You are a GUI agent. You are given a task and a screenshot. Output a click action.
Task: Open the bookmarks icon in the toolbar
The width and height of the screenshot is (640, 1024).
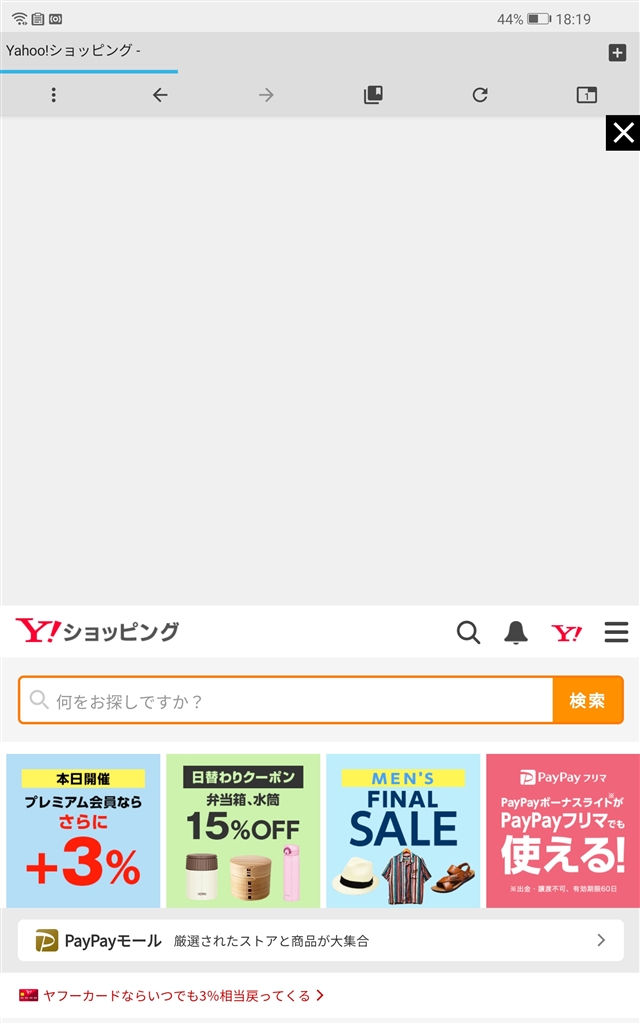[x=373, y=95]
